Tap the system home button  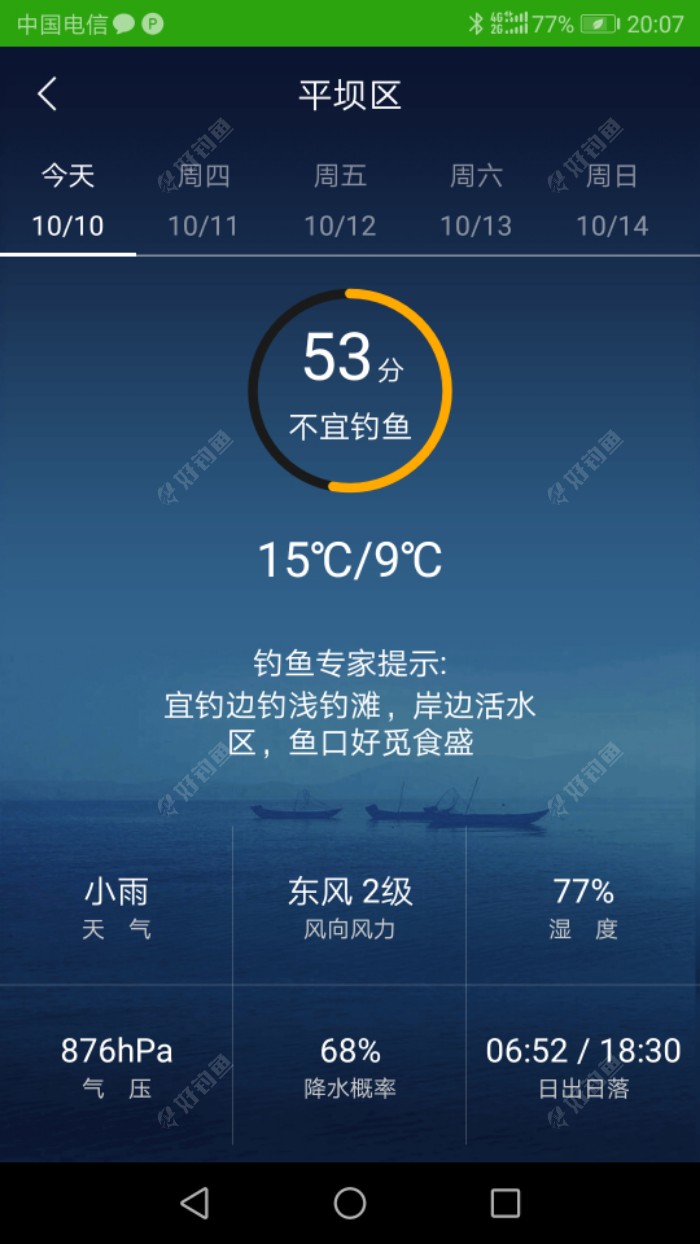[350, 1203]
